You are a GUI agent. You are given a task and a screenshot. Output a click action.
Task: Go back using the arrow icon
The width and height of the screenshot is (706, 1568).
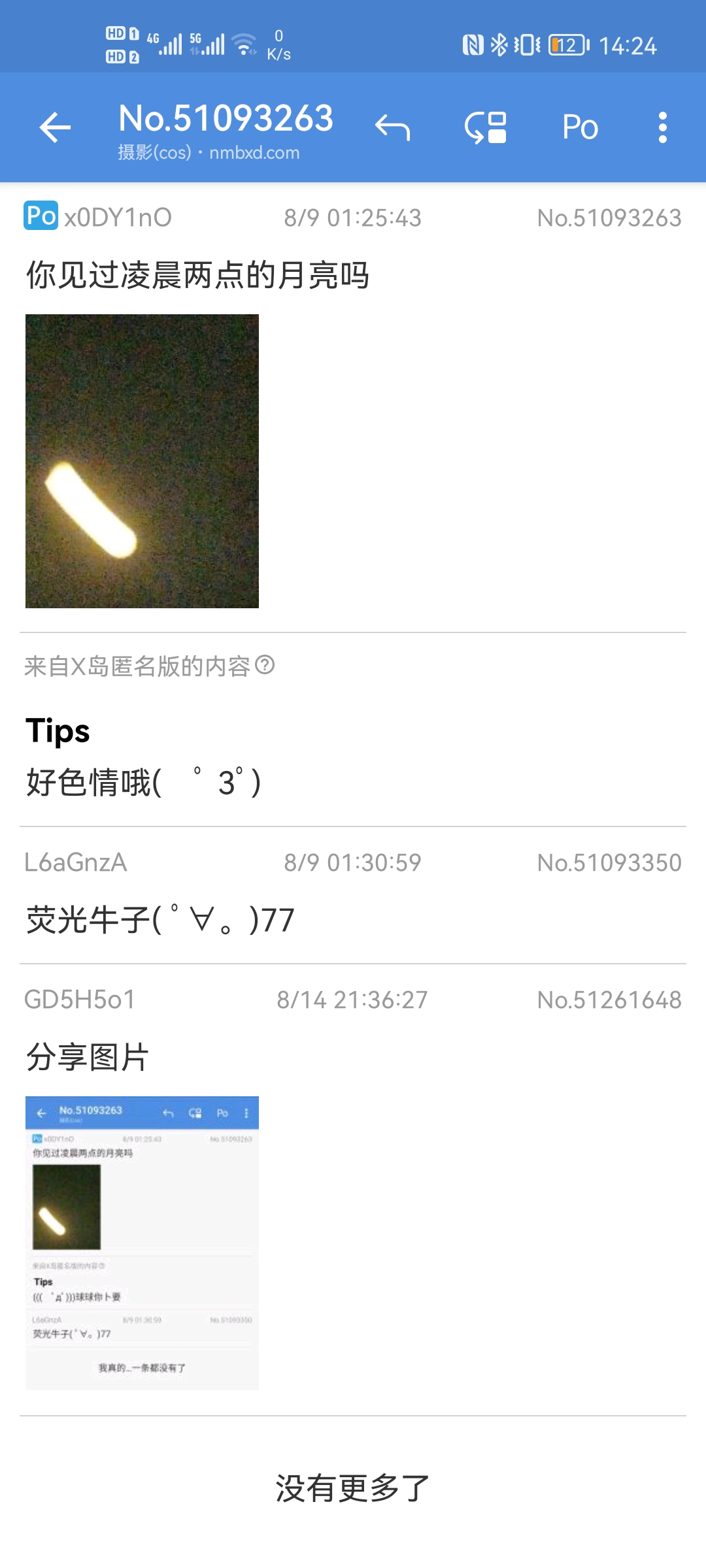pyautogui.click(x=55, y=127)
